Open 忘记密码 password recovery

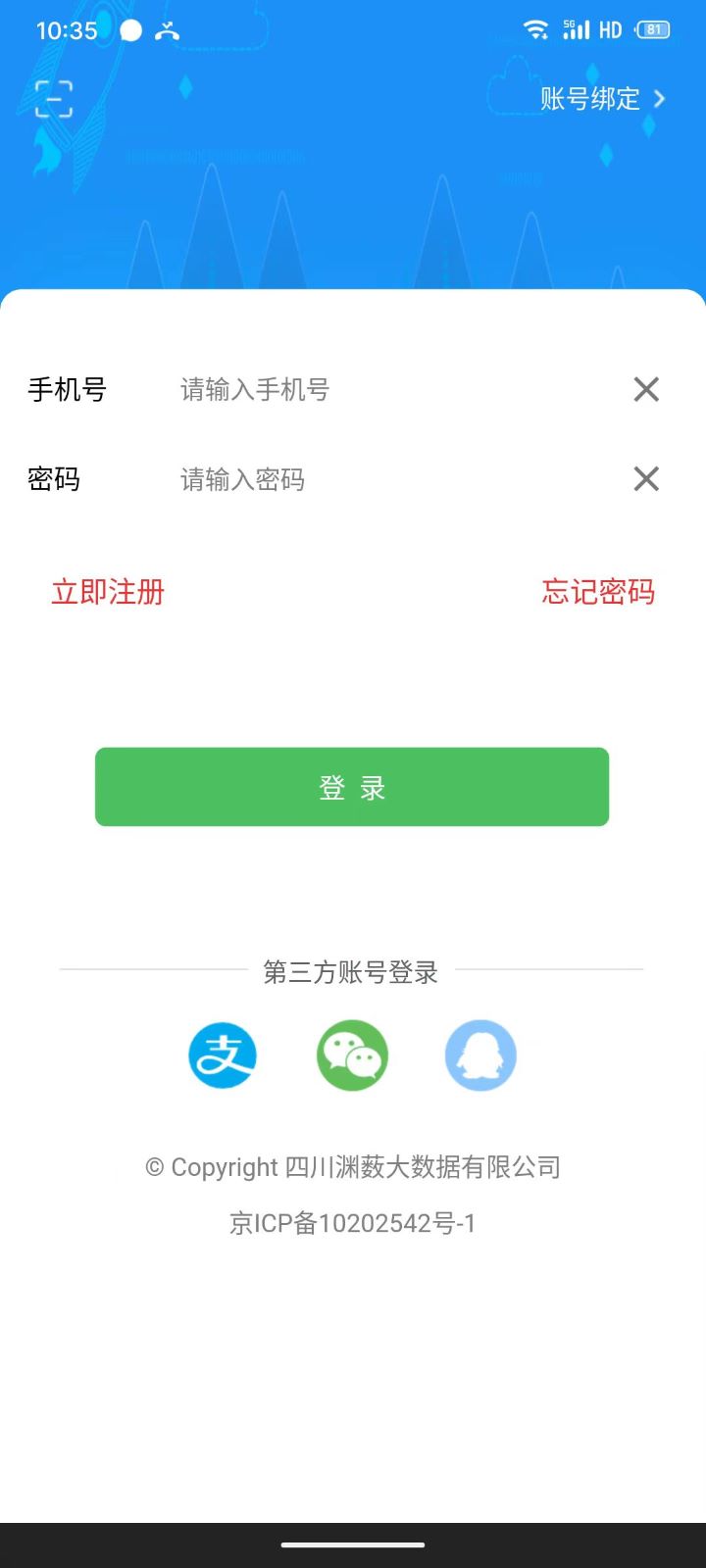(x=598, y=592)
